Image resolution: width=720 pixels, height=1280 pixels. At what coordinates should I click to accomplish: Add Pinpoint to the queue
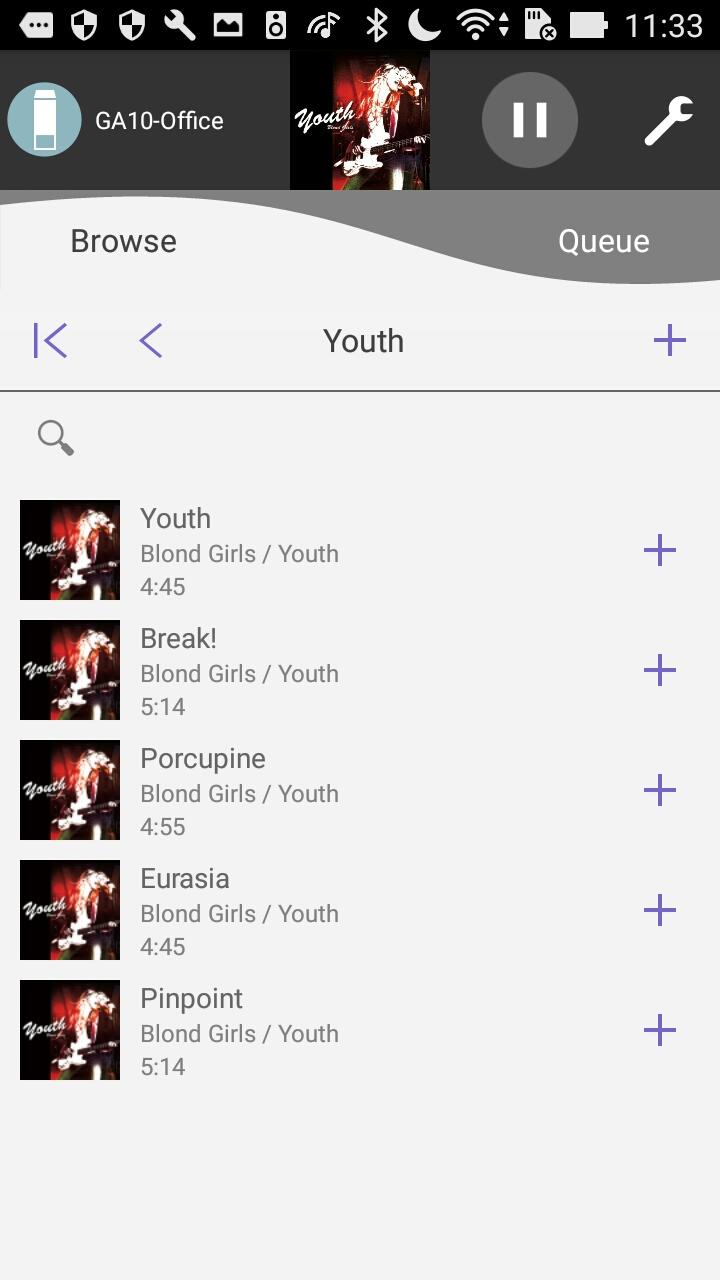point(660,1030)
